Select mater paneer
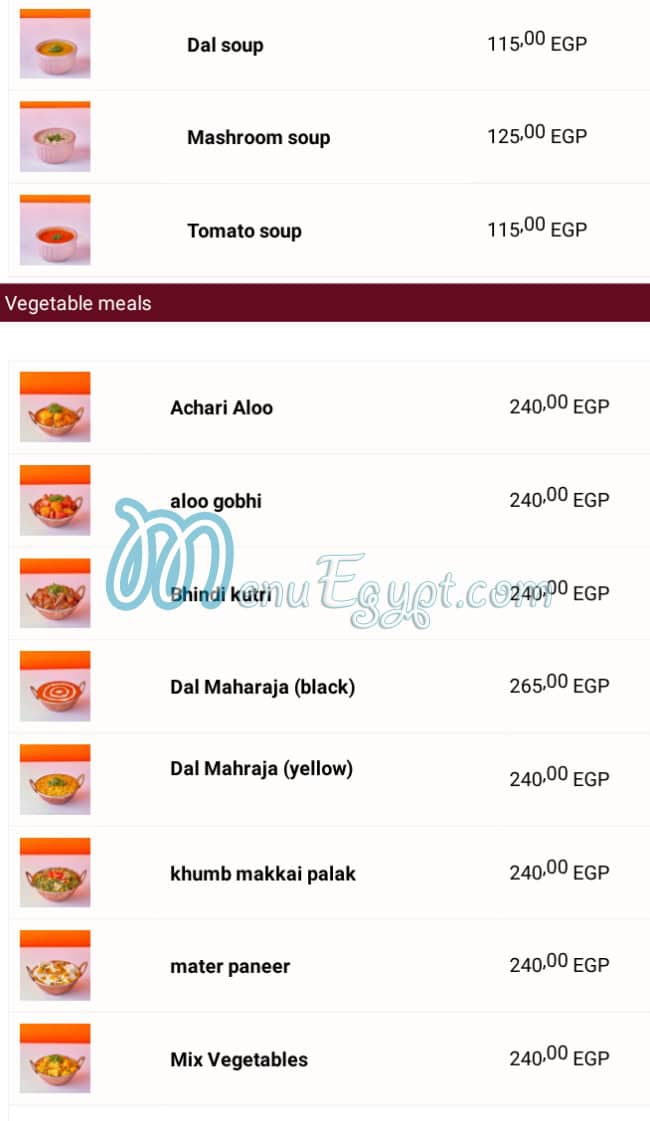 (230, 967)
